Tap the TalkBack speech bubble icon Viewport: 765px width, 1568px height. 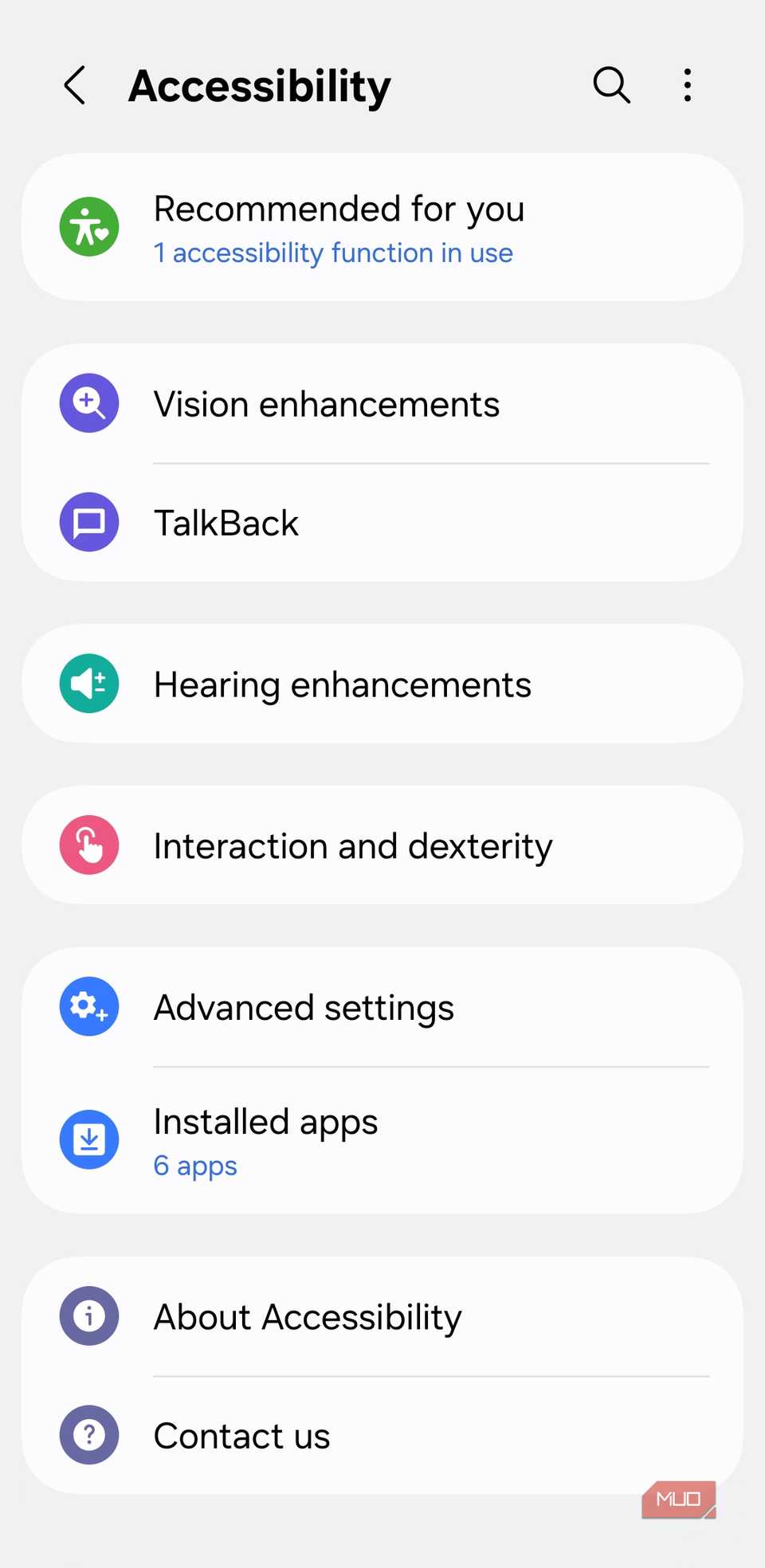tap(88, 523)
